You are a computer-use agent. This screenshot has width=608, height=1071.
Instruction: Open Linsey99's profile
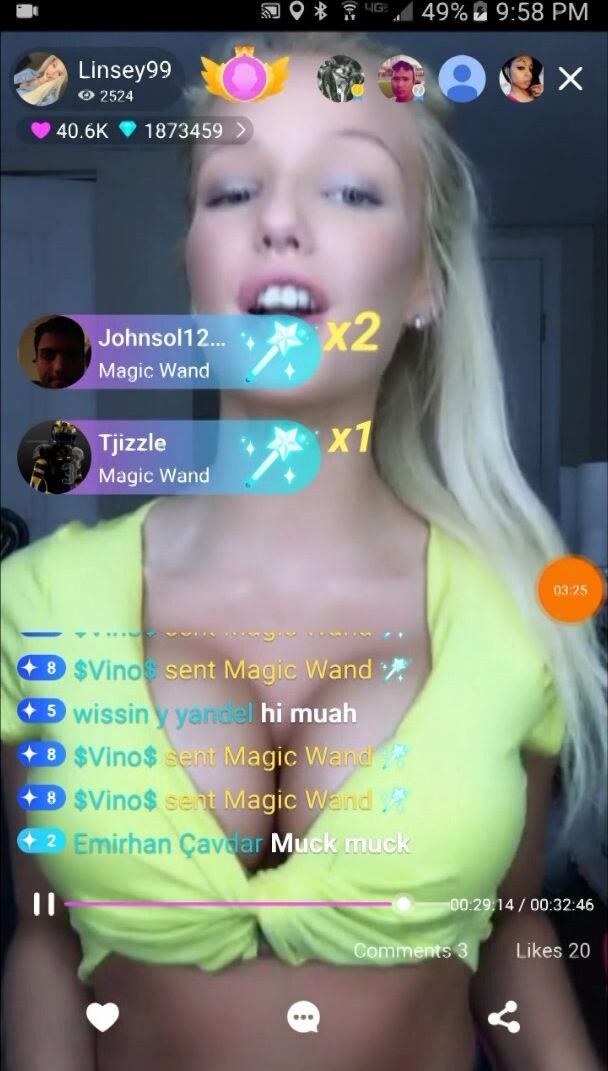click(x=41, y=79)
